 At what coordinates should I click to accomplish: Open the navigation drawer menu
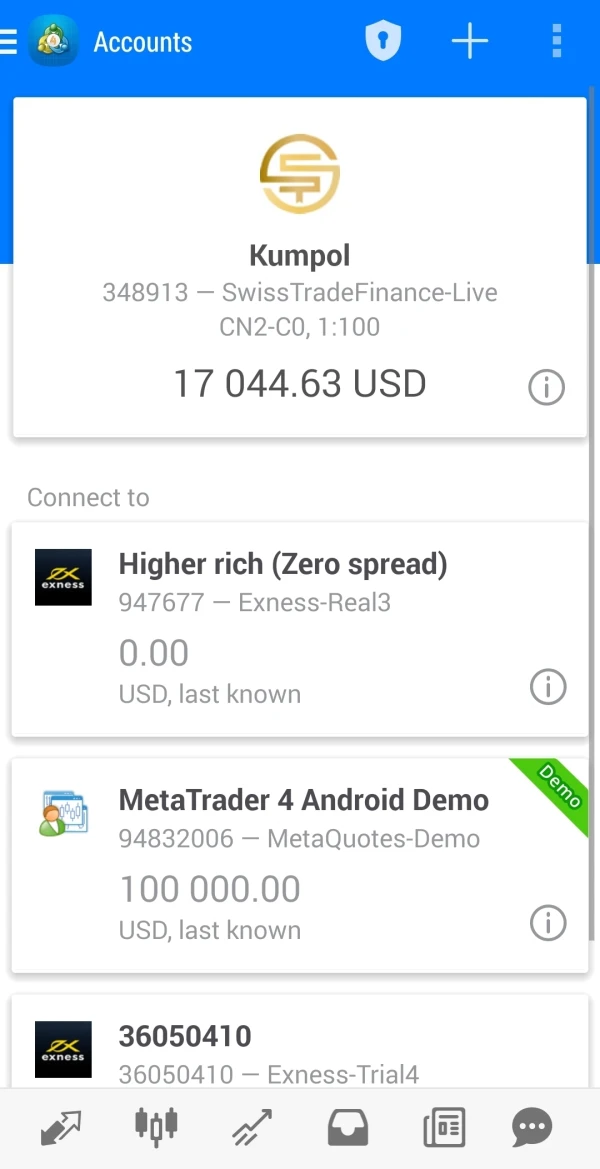coord(10,42)
